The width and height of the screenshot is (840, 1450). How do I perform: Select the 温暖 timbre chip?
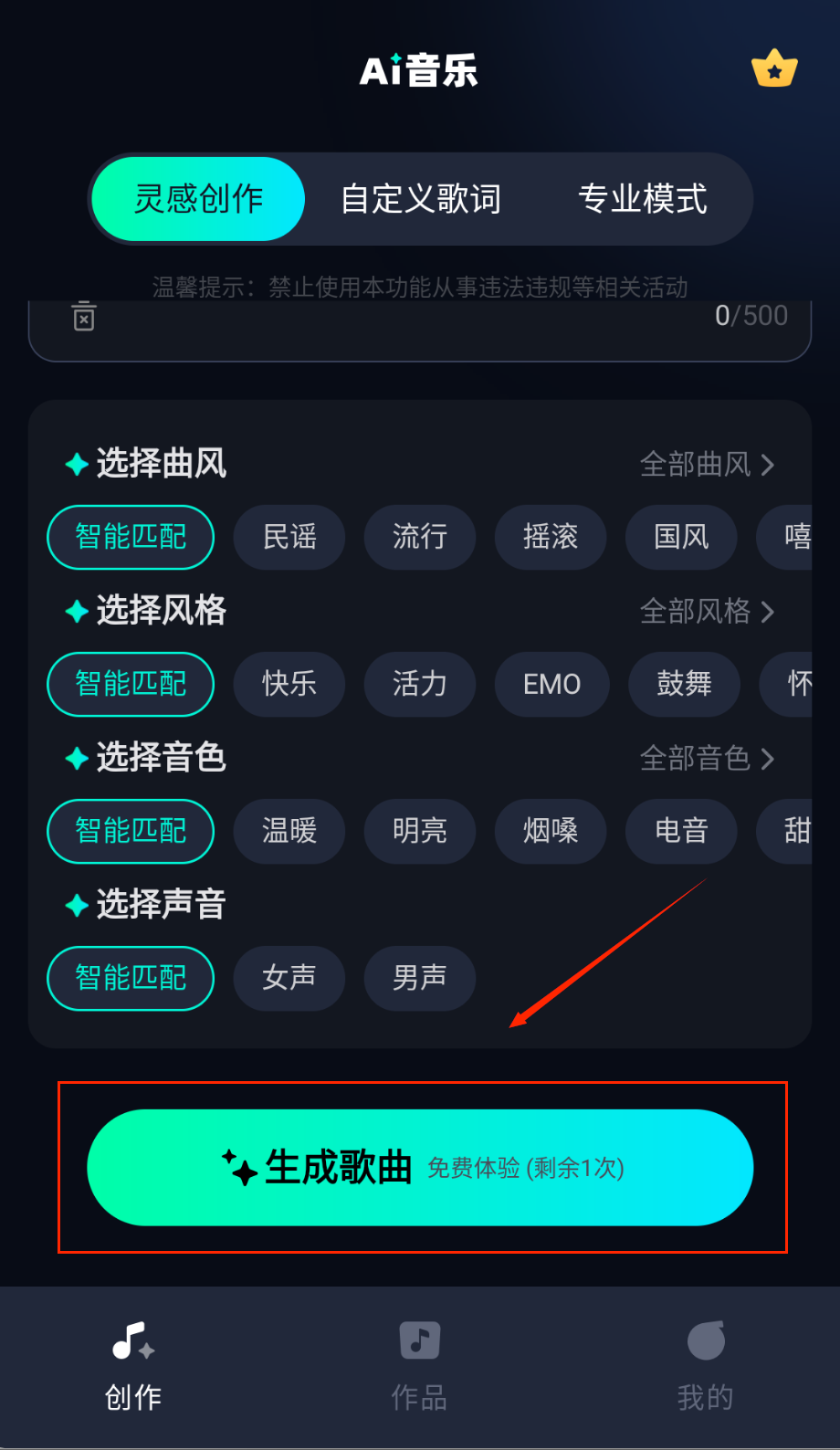pyautogui.click(x=289, y=831)
